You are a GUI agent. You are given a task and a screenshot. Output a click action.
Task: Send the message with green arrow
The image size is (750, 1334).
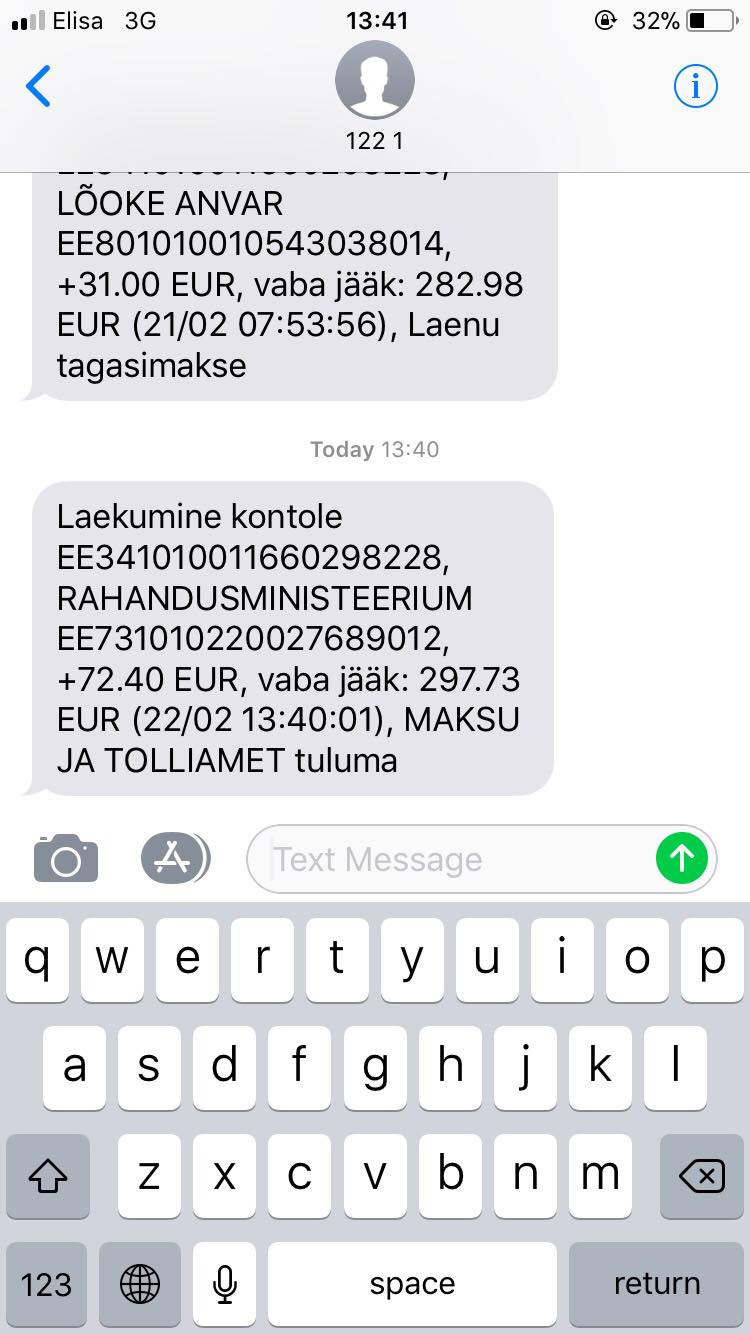point(682,858)
